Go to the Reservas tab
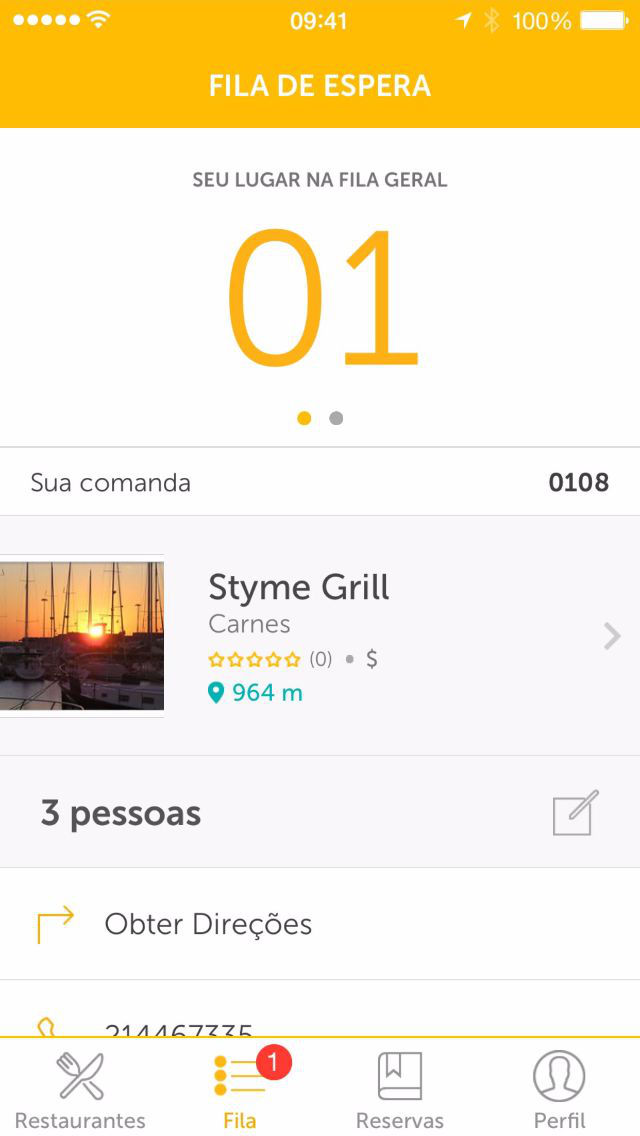Screen dimensions: 640x1136 point(399,1089)
